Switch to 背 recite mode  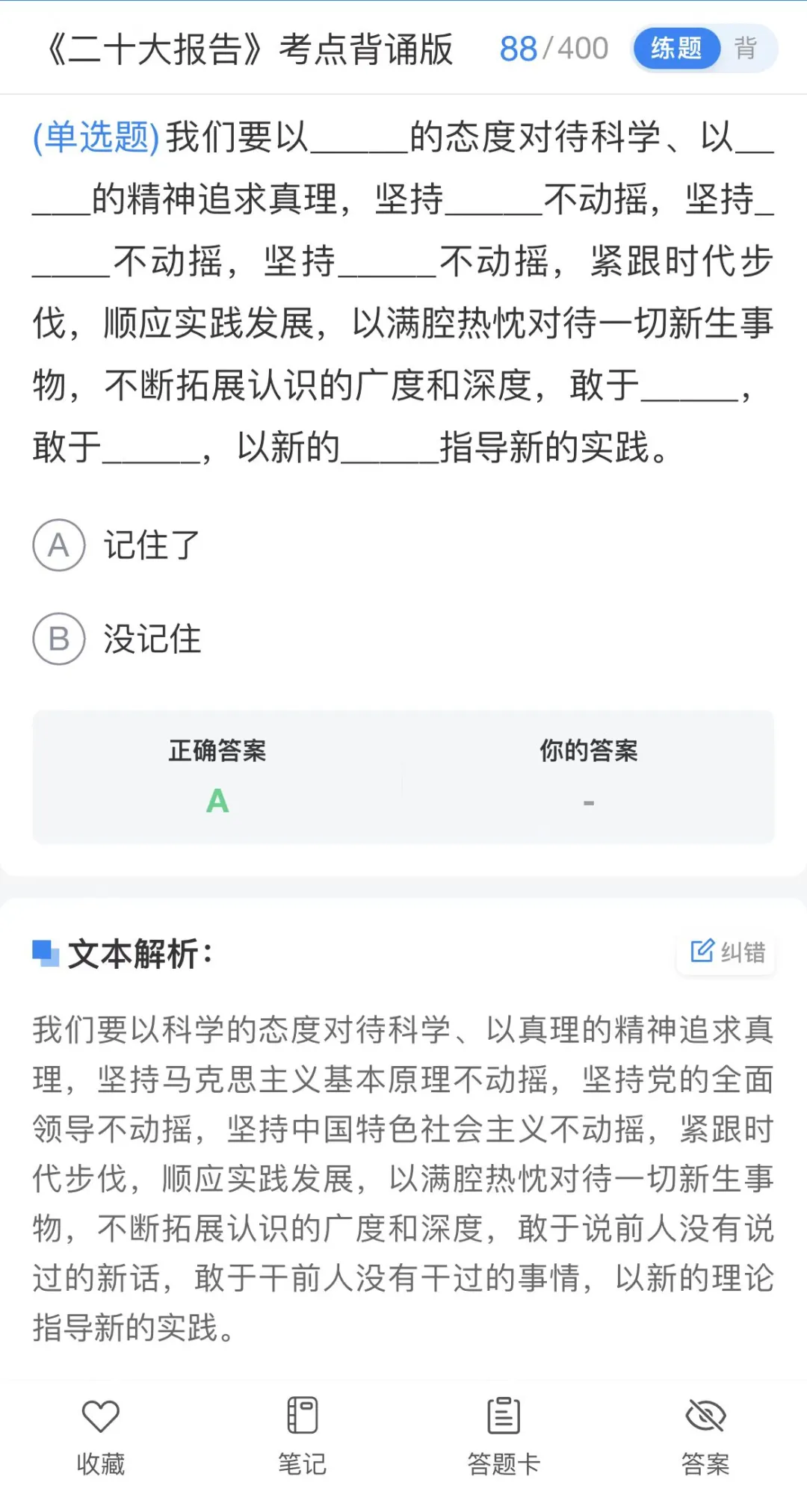coord(745,49)
